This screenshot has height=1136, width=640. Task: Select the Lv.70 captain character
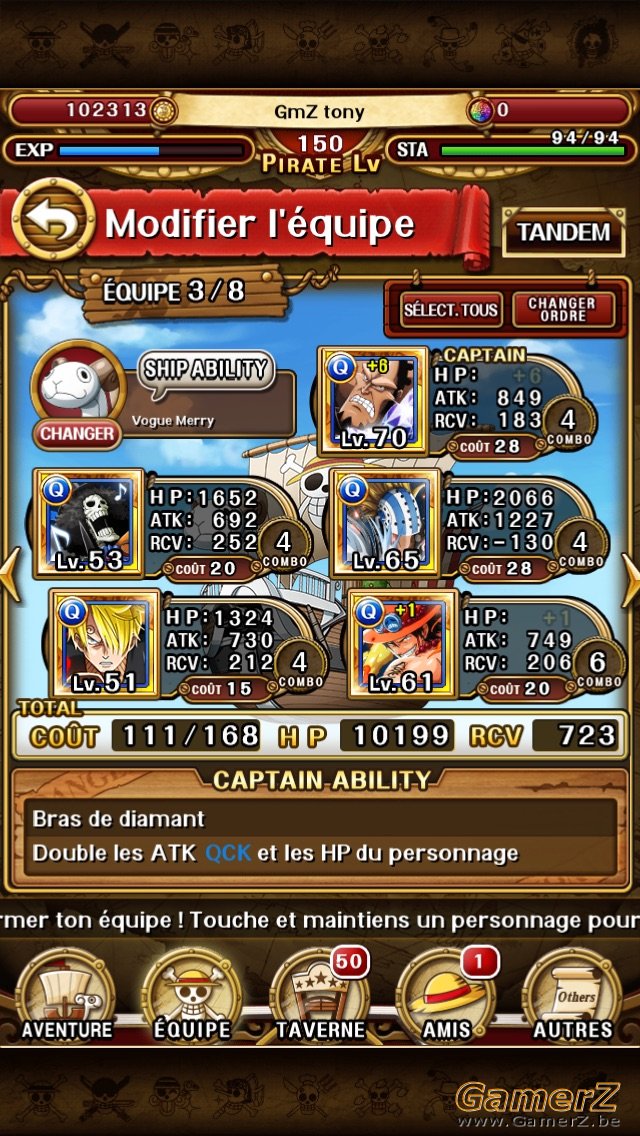[x=374, y=400]
